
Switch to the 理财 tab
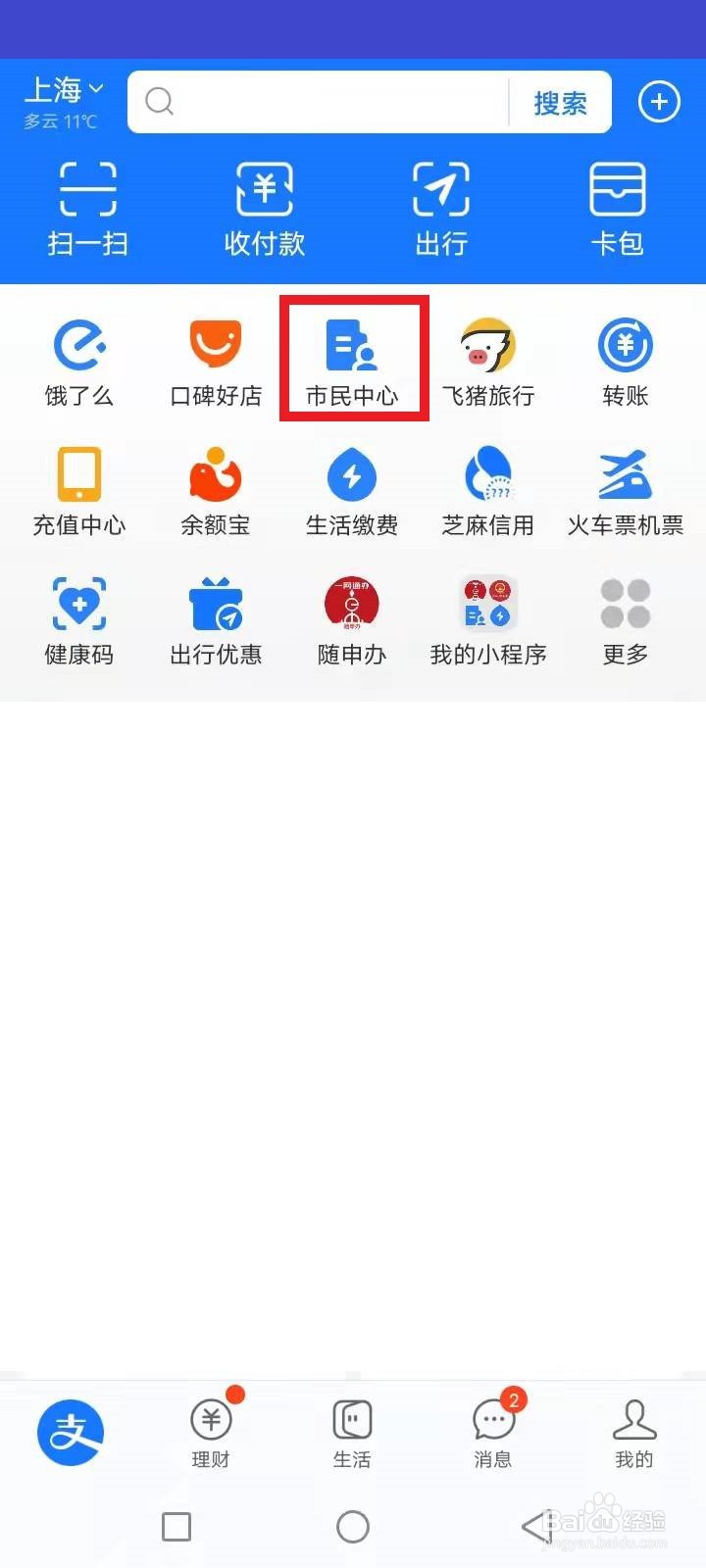pos(211,1432)
